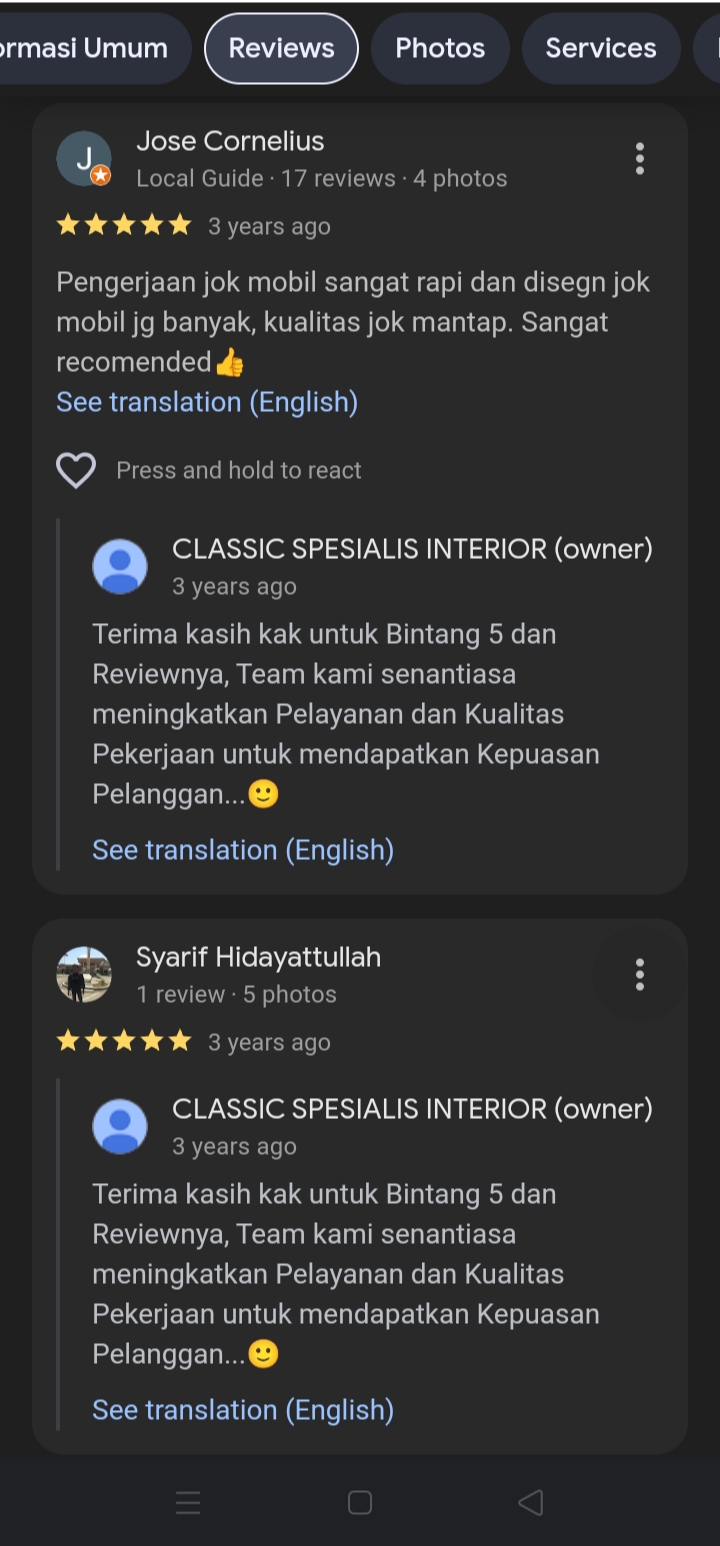Viewport: 720px width, 1546px height.
Task: Like Jose Cornelius's review with the heart
Action: [x=76, y=470]
